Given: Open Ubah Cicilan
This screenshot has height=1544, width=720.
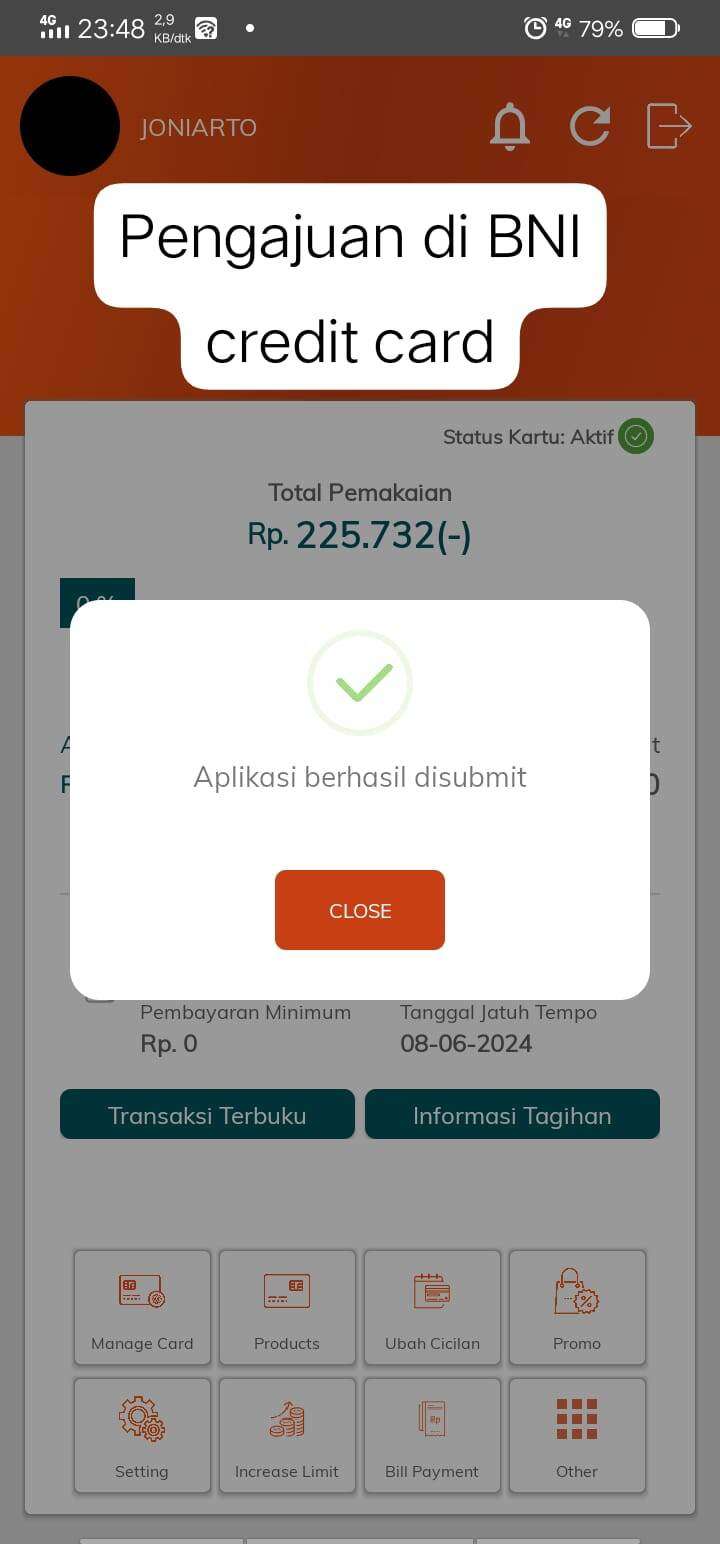Looking at the screenshot, I should [x=432, y=1307].
